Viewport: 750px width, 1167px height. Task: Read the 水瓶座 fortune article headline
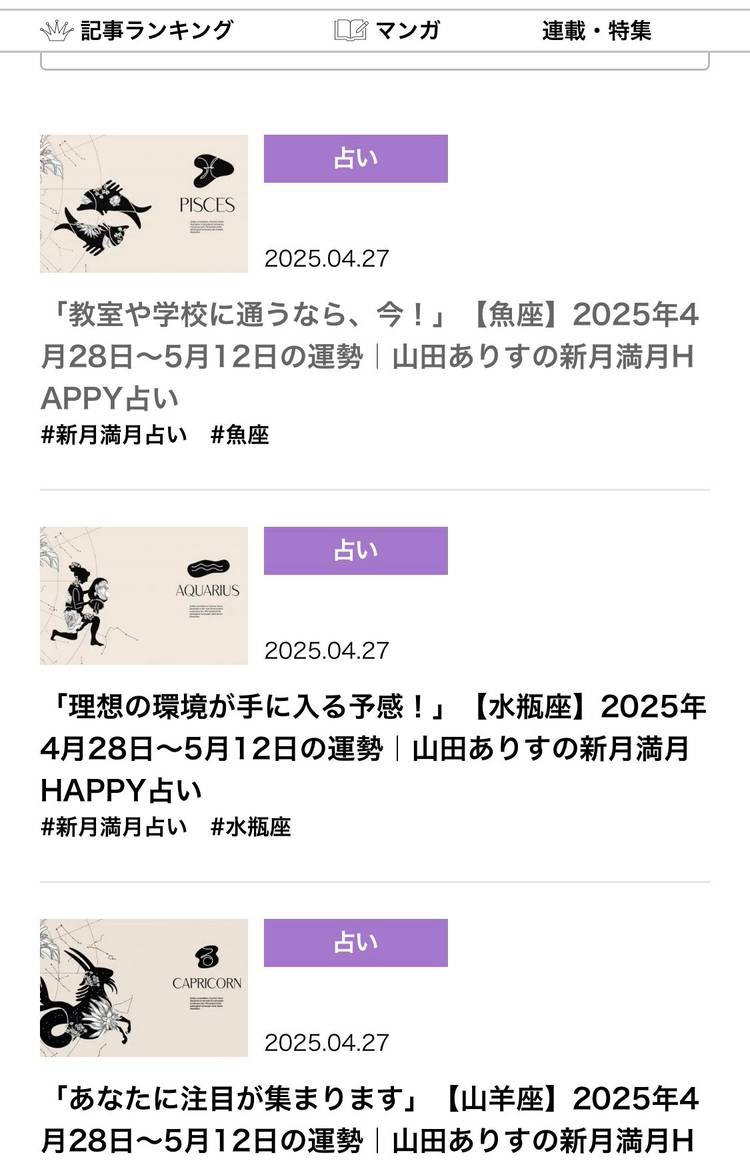click(x=372, y=748)
